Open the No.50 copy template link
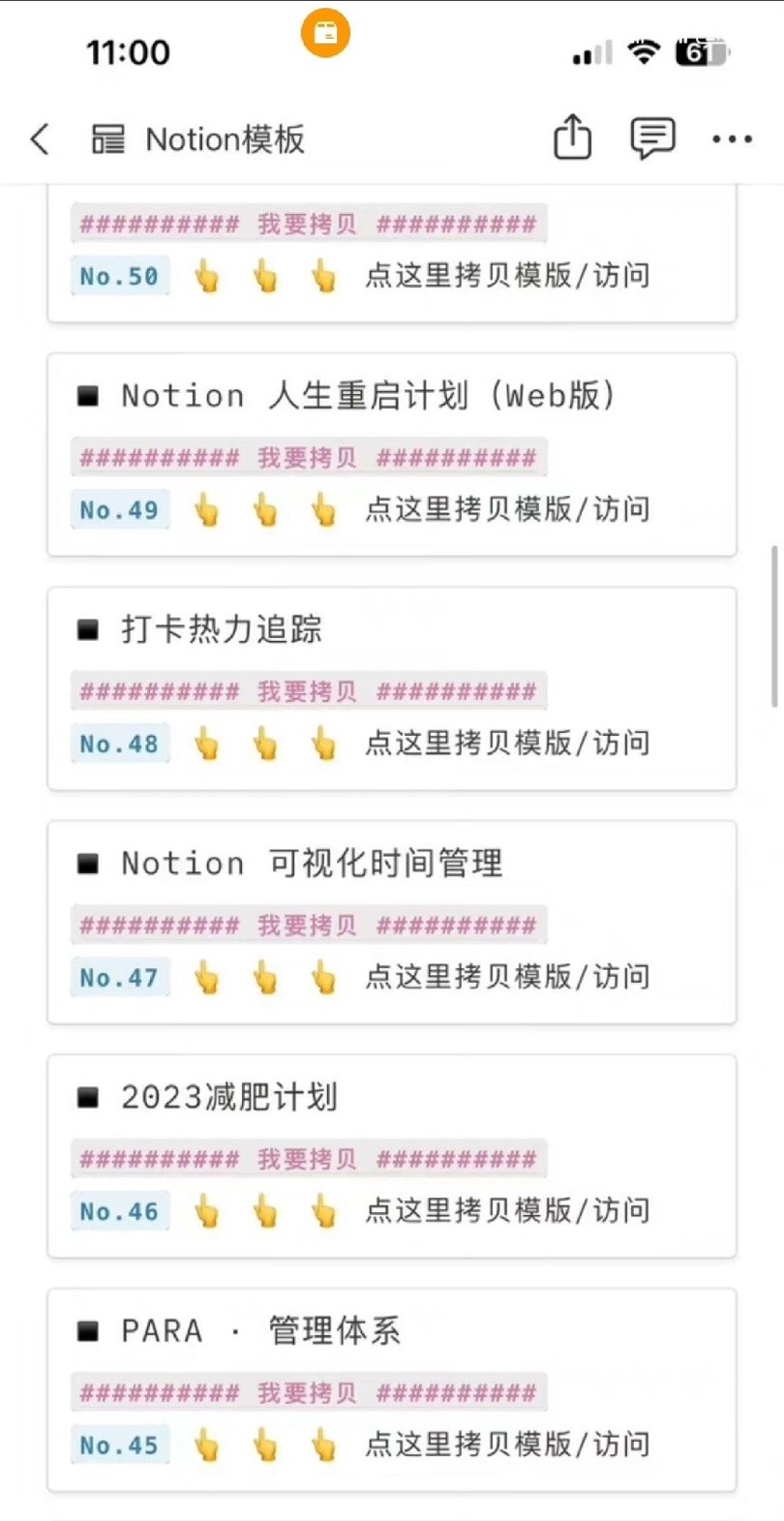This screenshot has width=784, height=1521. (x=506, y=276)
